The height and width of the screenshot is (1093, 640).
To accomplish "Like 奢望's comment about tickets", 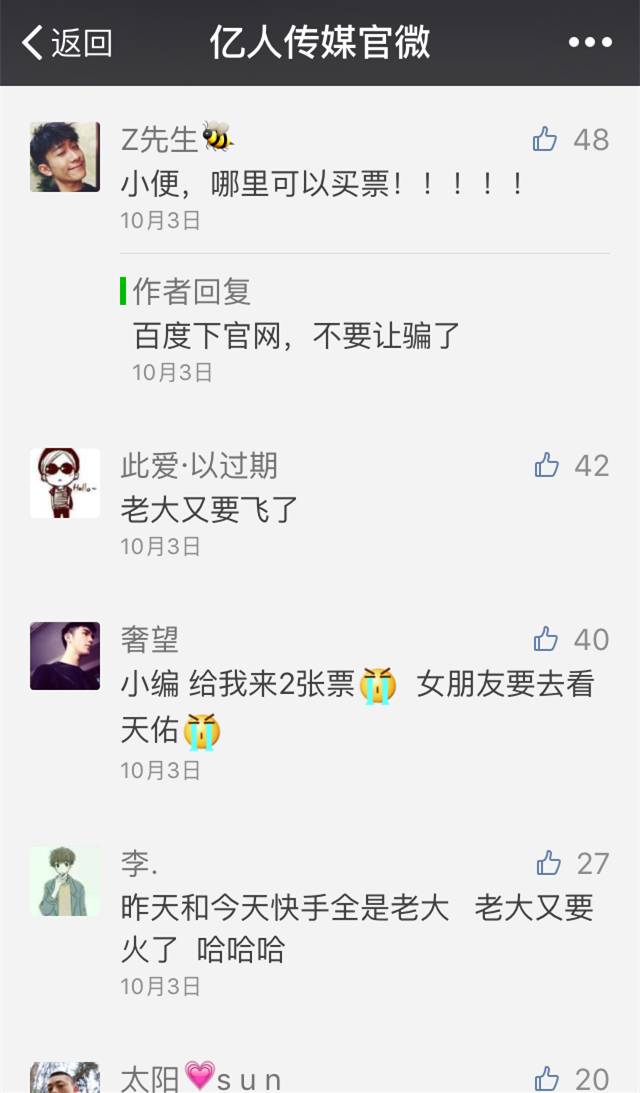I will (546, 639).
